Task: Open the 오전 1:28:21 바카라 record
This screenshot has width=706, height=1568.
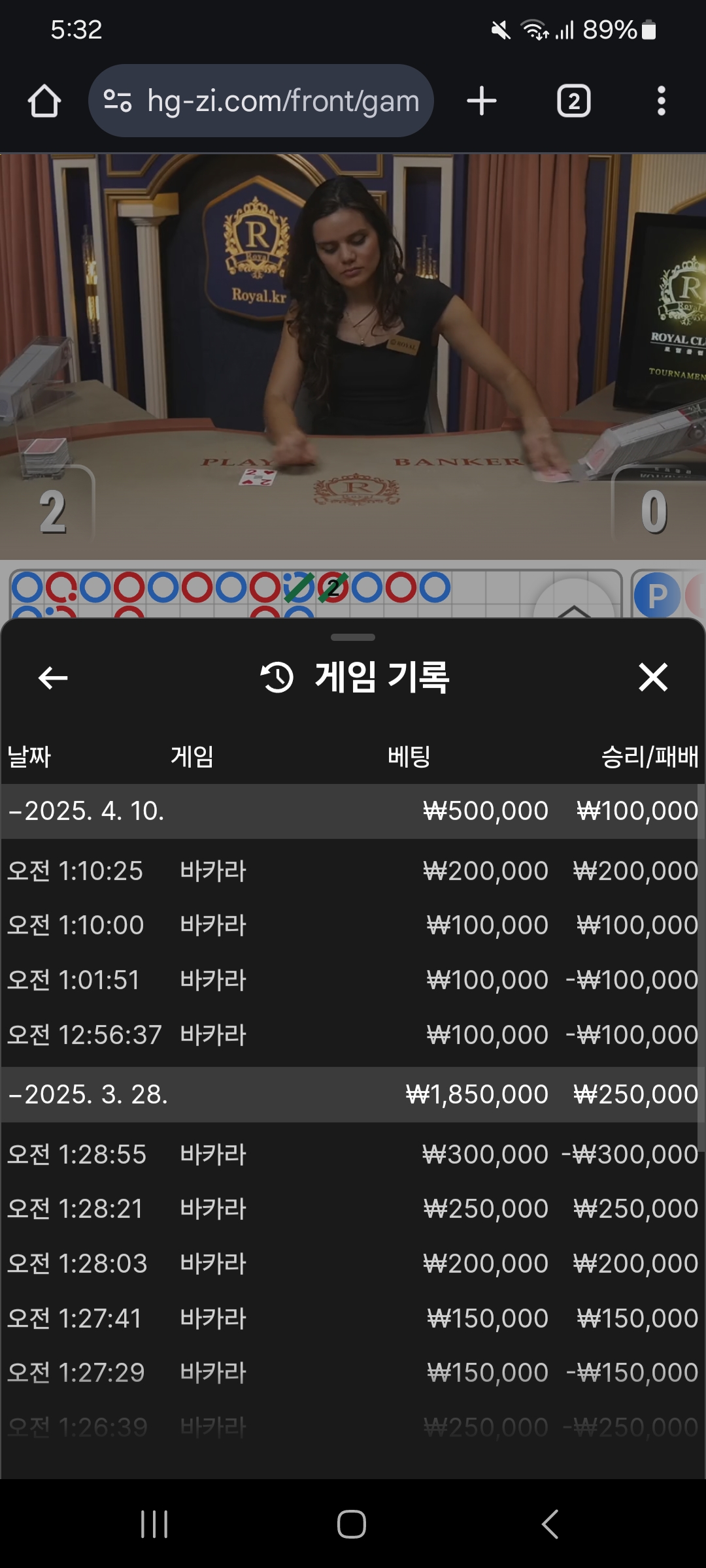Action: click(353, 1209)
